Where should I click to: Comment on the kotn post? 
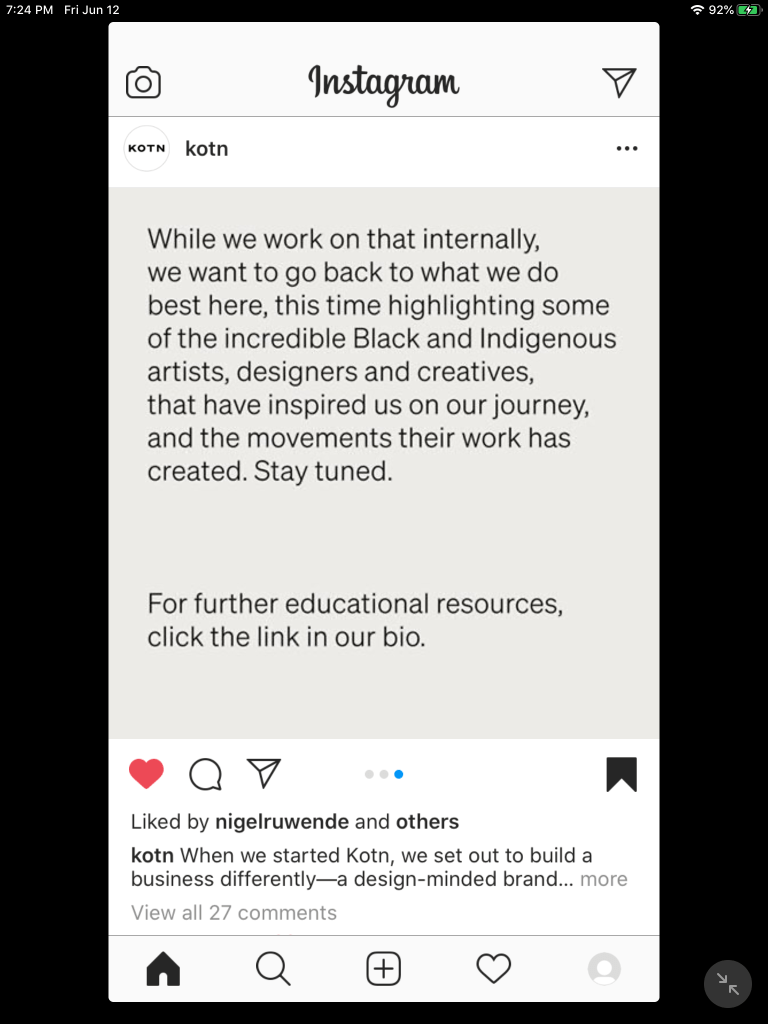[205, 774]
